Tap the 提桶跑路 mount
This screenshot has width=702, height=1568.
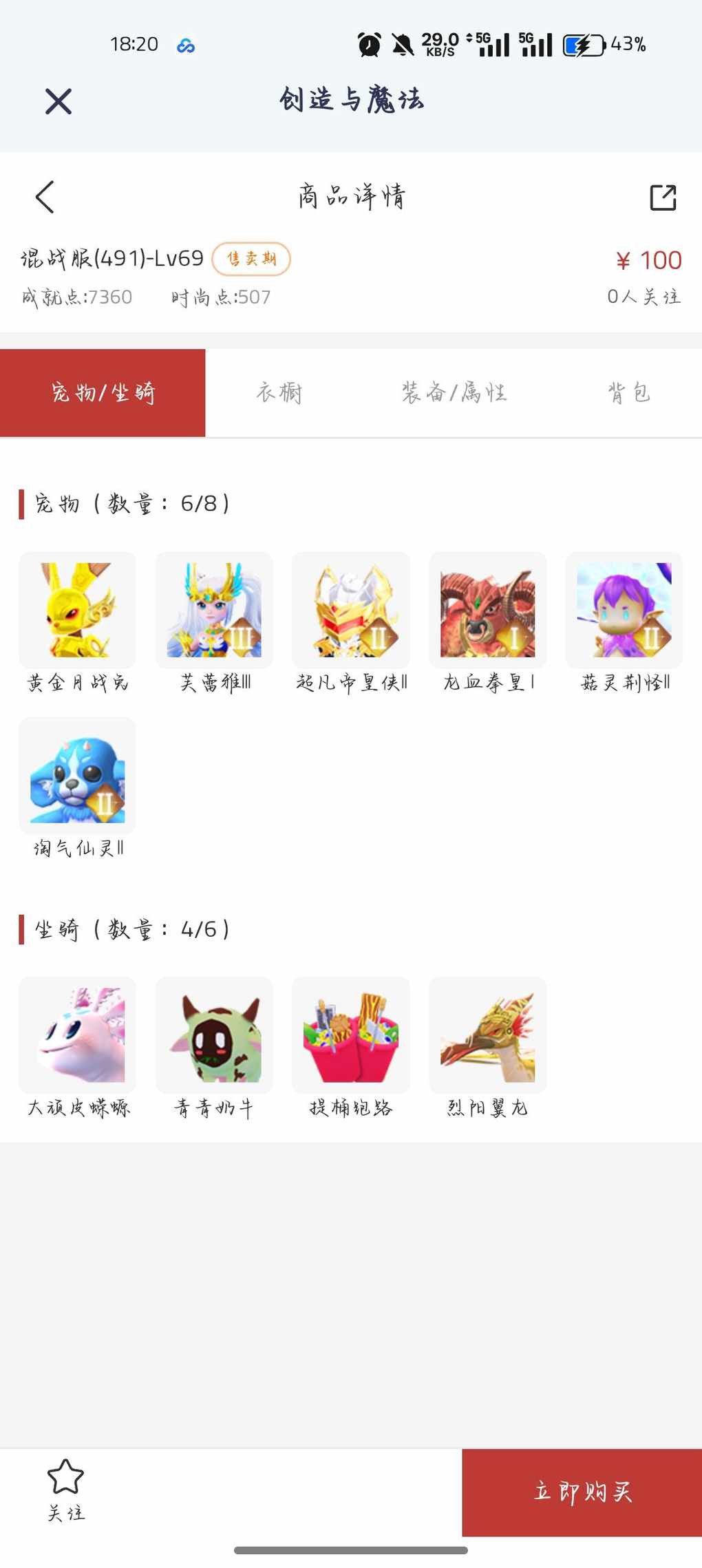coord(351,1035)
